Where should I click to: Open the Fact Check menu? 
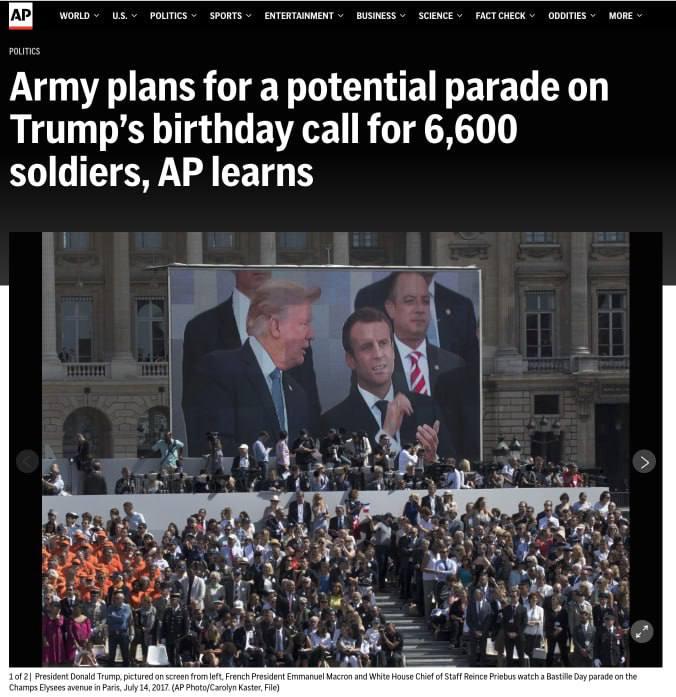(505, 16)
